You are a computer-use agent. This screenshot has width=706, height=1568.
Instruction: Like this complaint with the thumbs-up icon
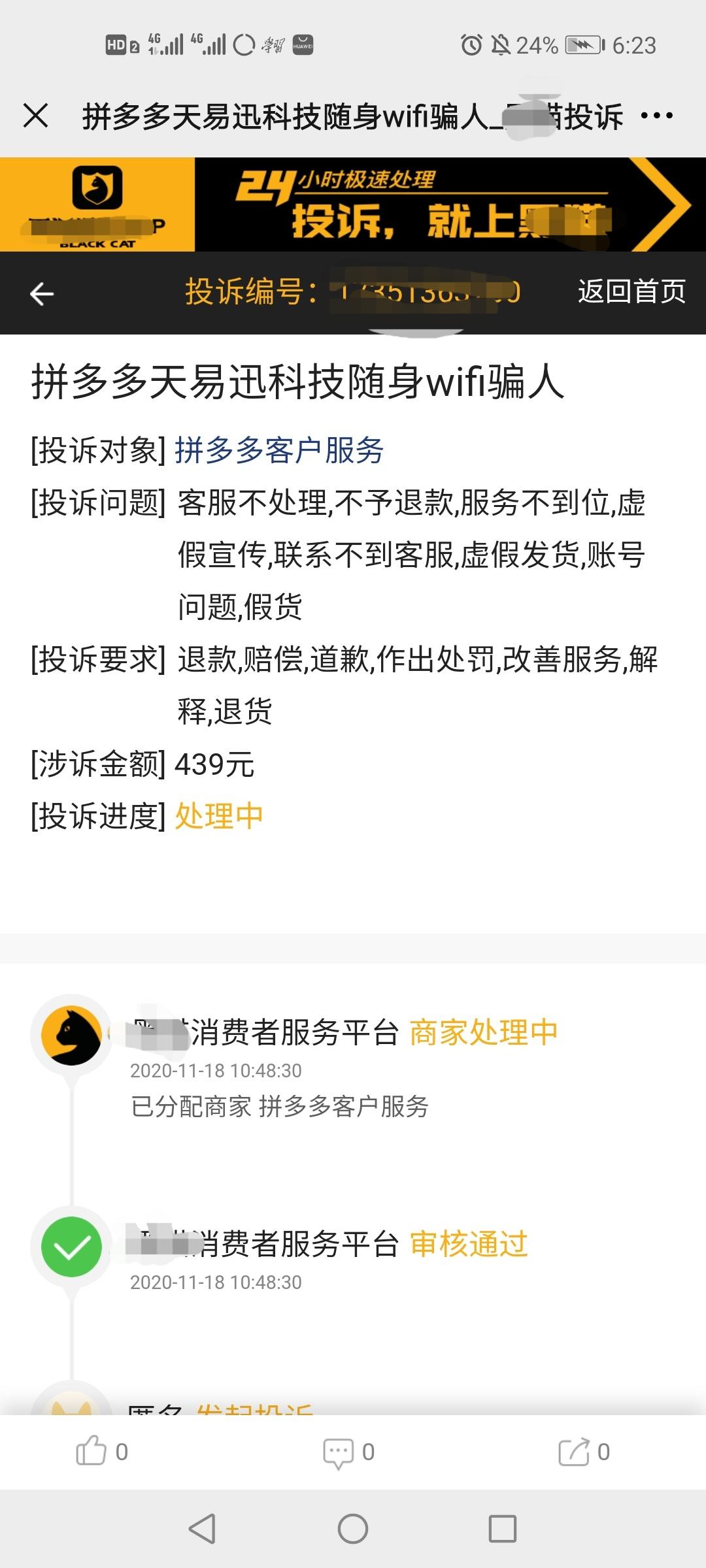click(x=91, y=1452)
